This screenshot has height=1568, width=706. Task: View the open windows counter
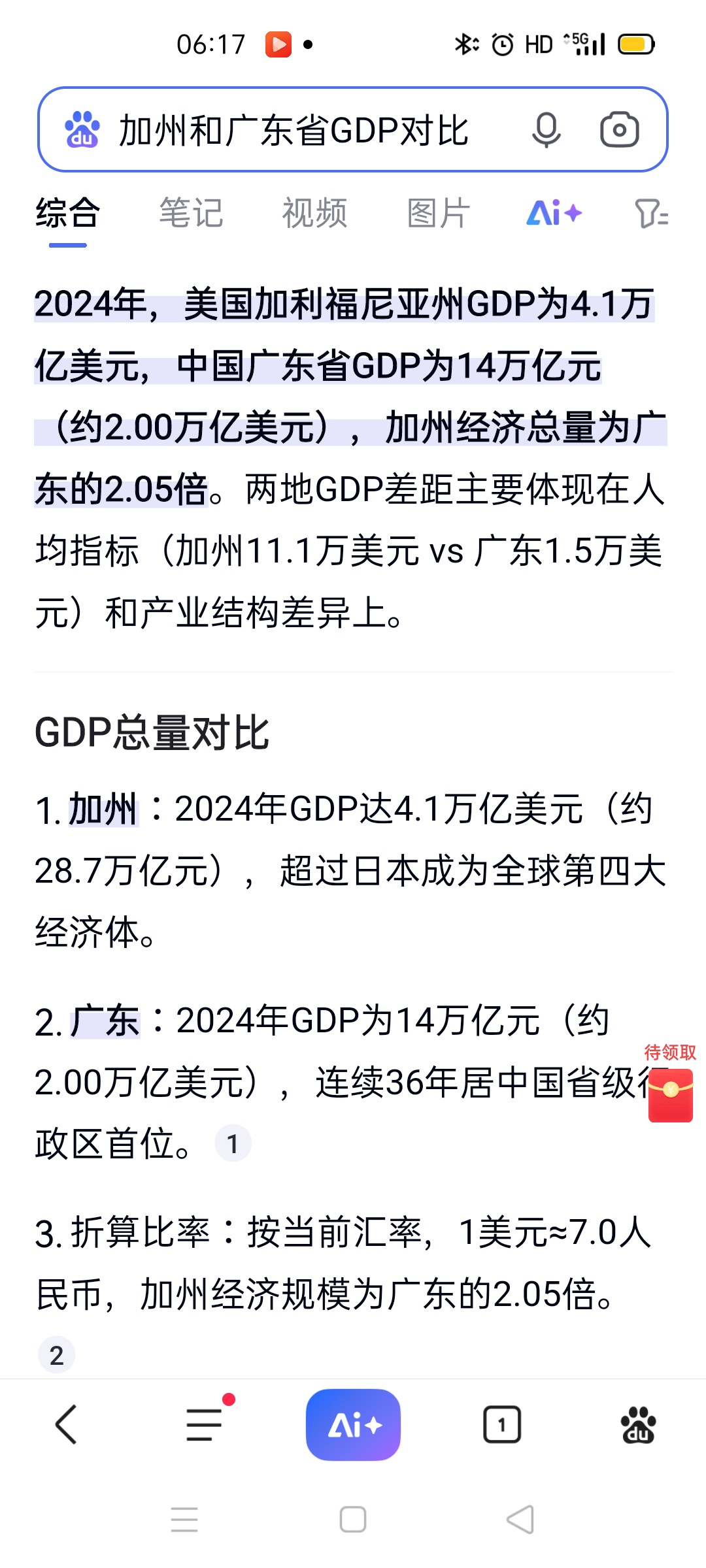[501, 1425]
